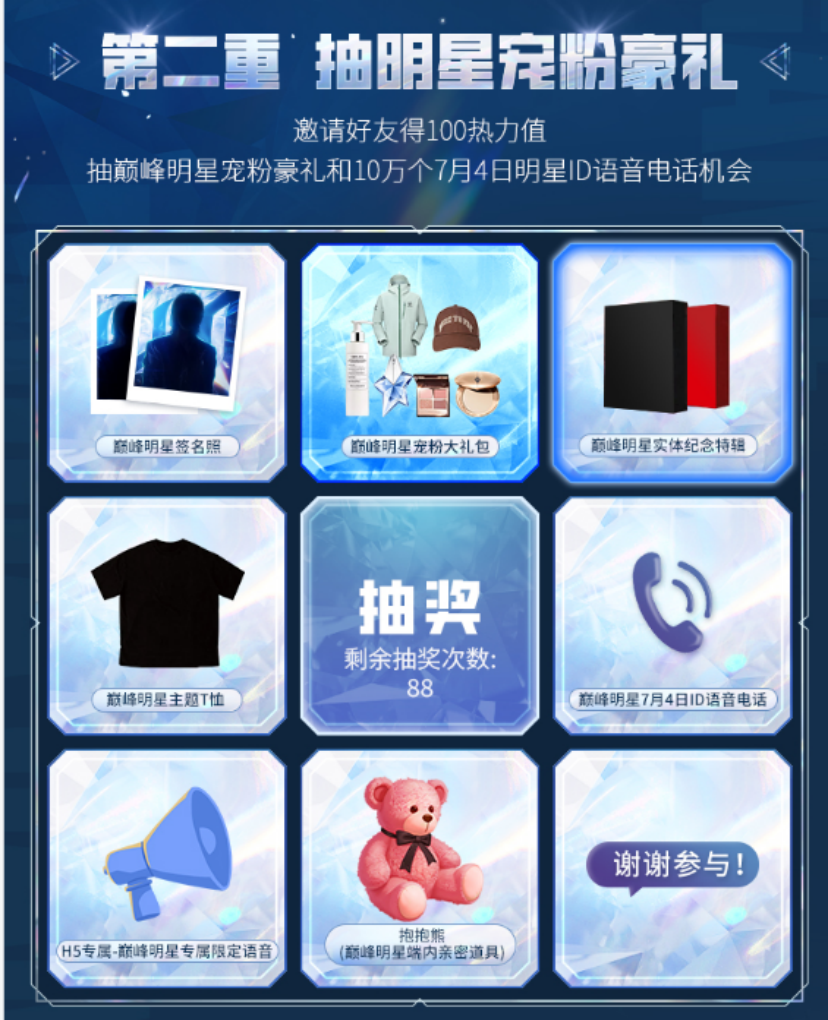Tap the 抽奖 lottery draw button
The height and width of the screenshot is (1020, 828).
coord(419,614)
